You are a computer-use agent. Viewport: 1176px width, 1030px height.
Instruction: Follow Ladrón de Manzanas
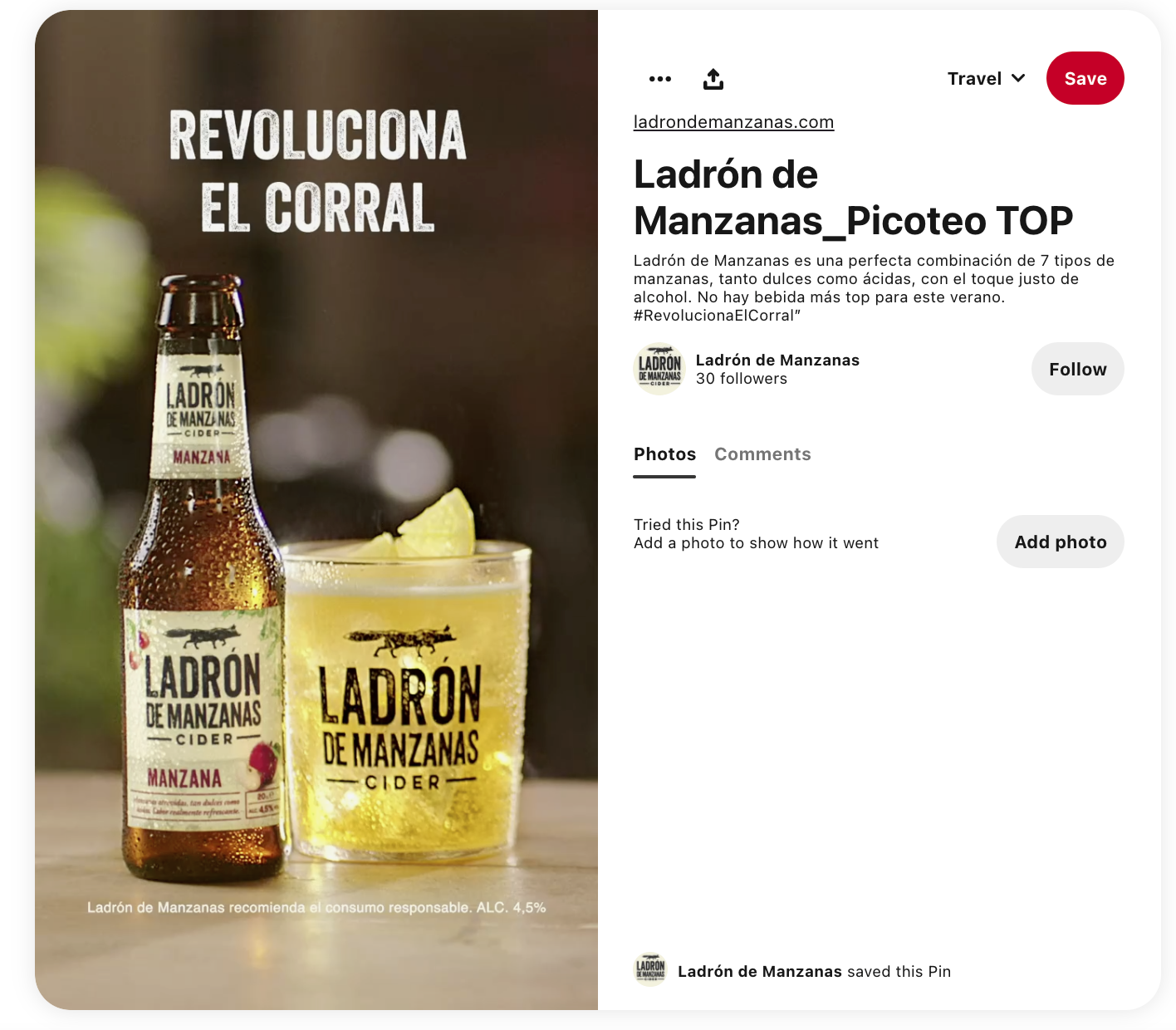click(1077, 369)
